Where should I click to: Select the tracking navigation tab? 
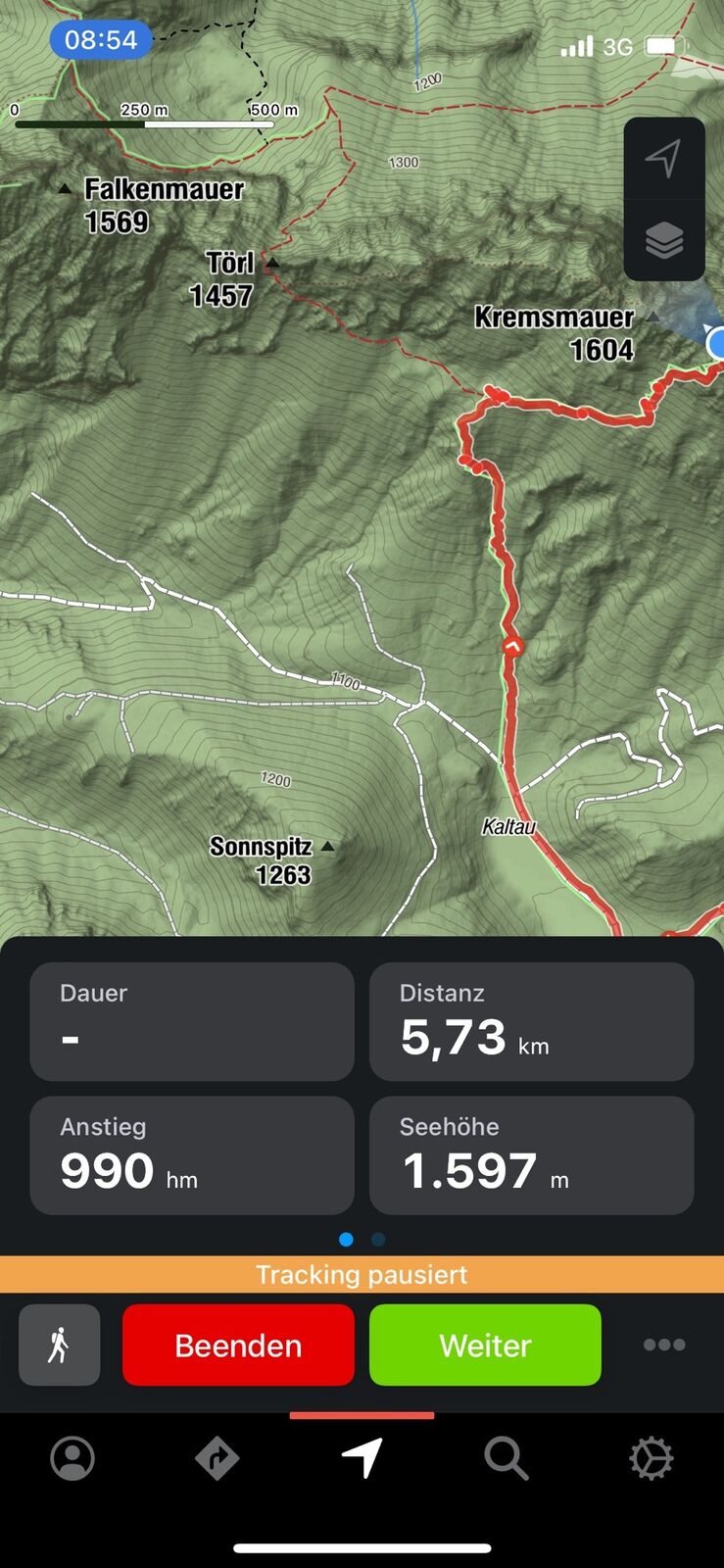coord(362,1458)
